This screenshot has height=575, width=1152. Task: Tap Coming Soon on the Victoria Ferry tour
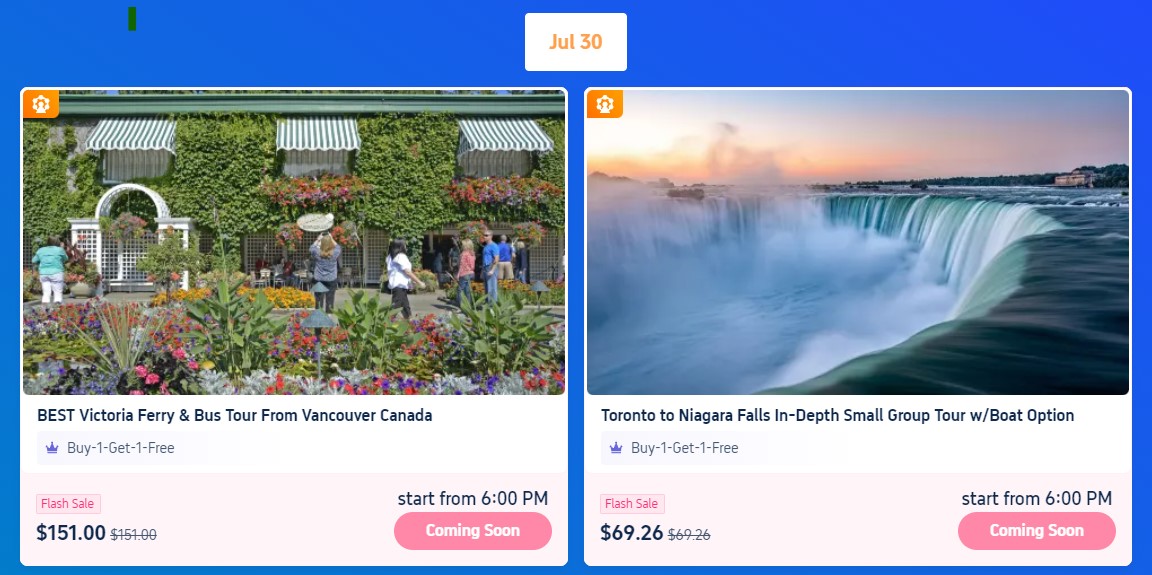(x=472, y=530)
